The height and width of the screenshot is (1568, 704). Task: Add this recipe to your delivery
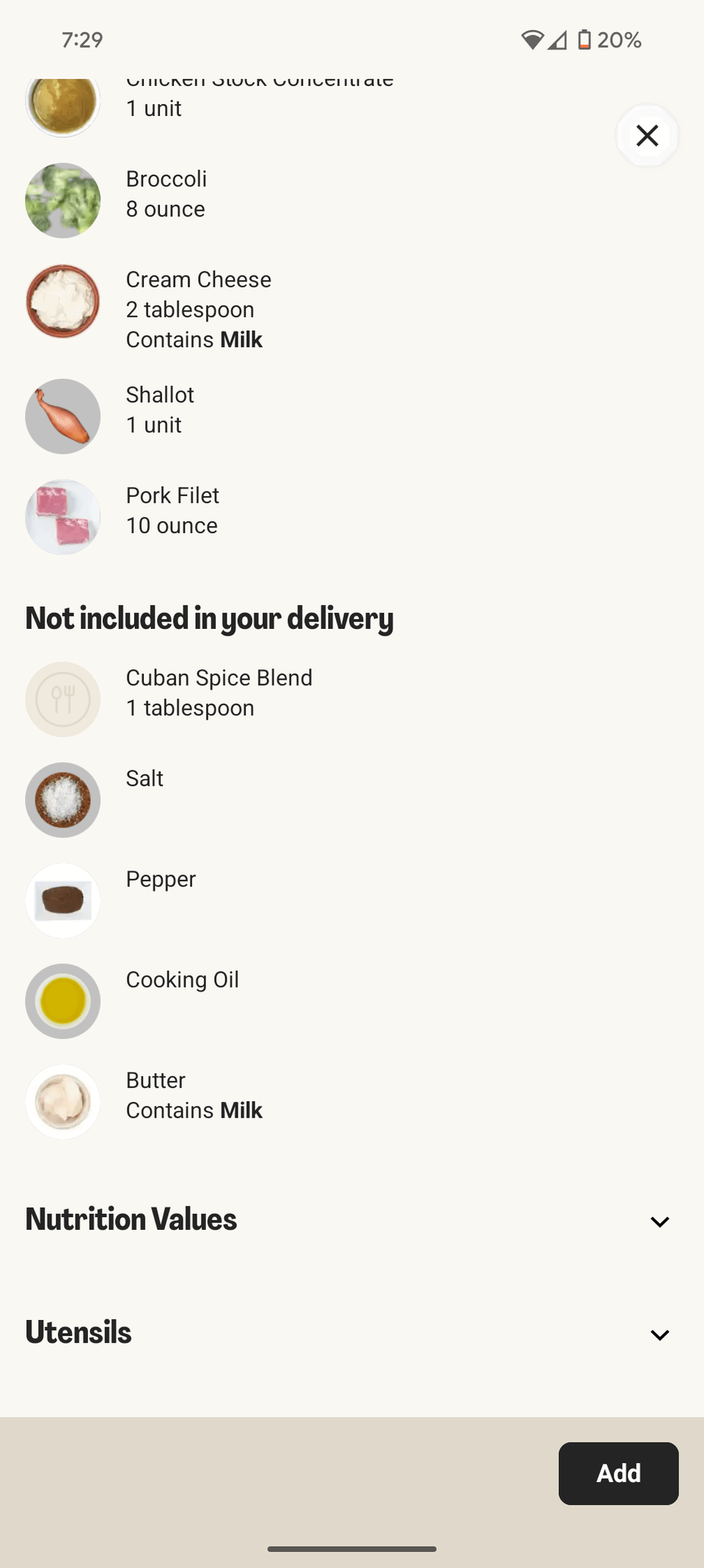[x=618, y=1473]
